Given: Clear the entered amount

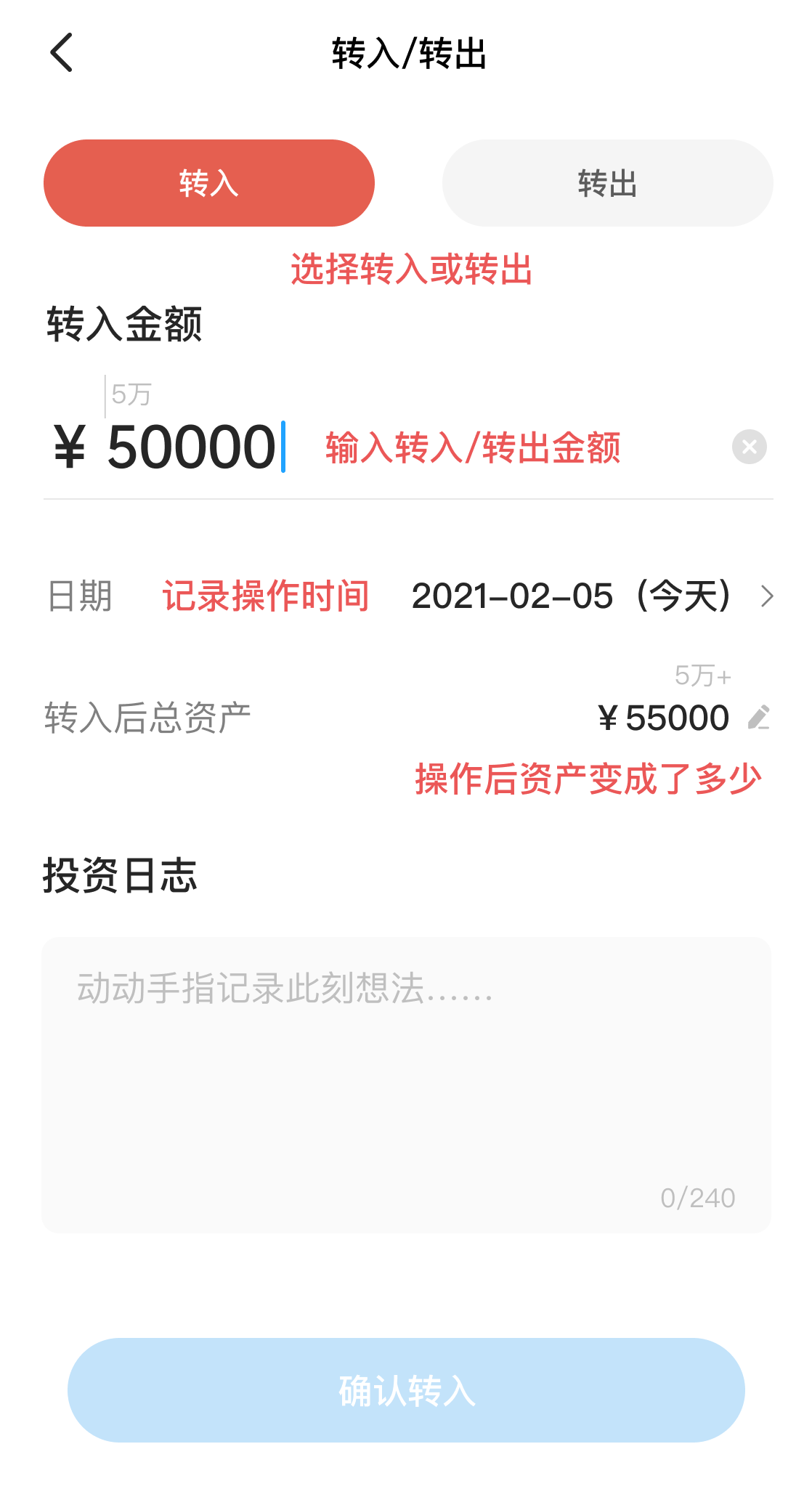Looking at the screenshot, I should click(x=749, y=447).
